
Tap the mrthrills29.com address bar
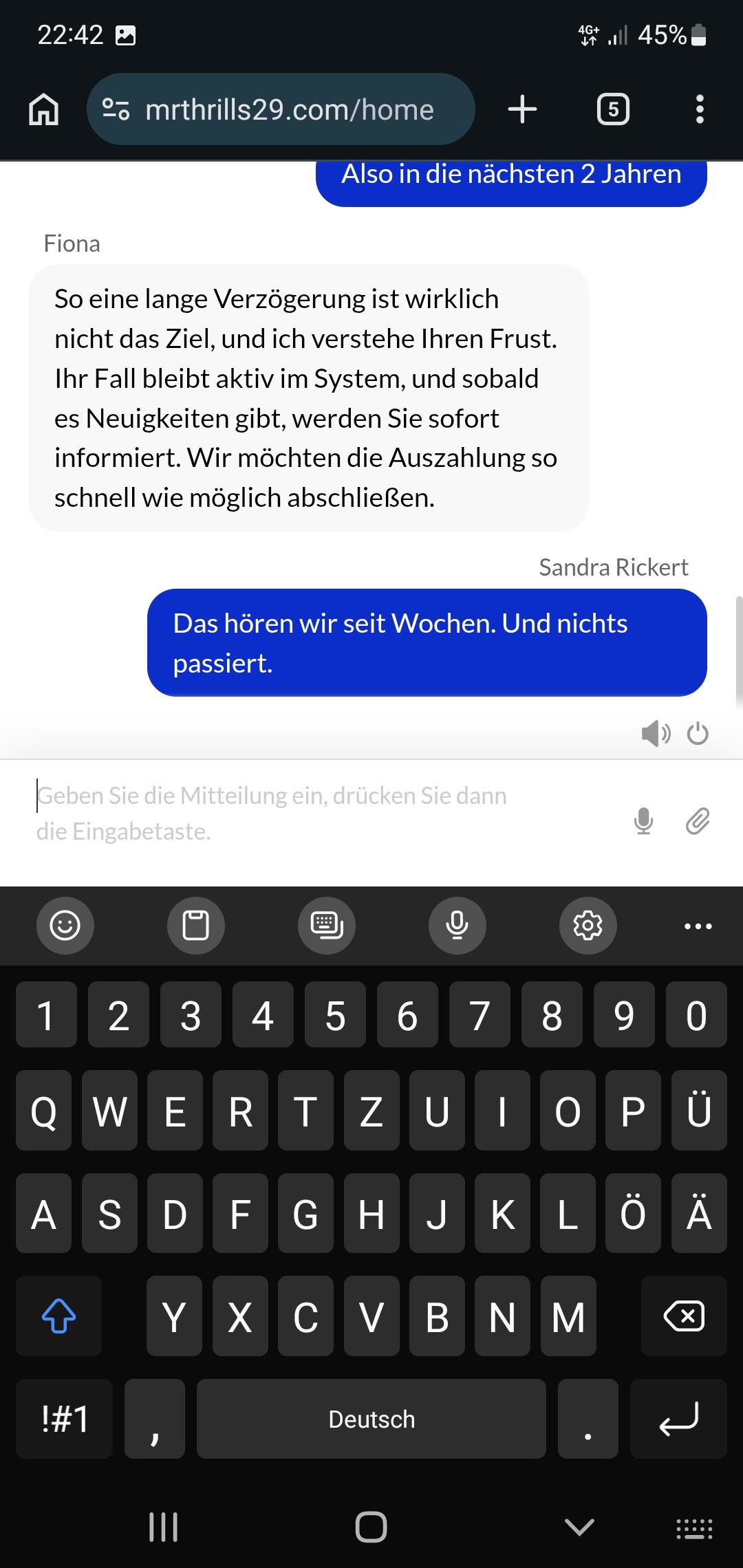point(289,109)
